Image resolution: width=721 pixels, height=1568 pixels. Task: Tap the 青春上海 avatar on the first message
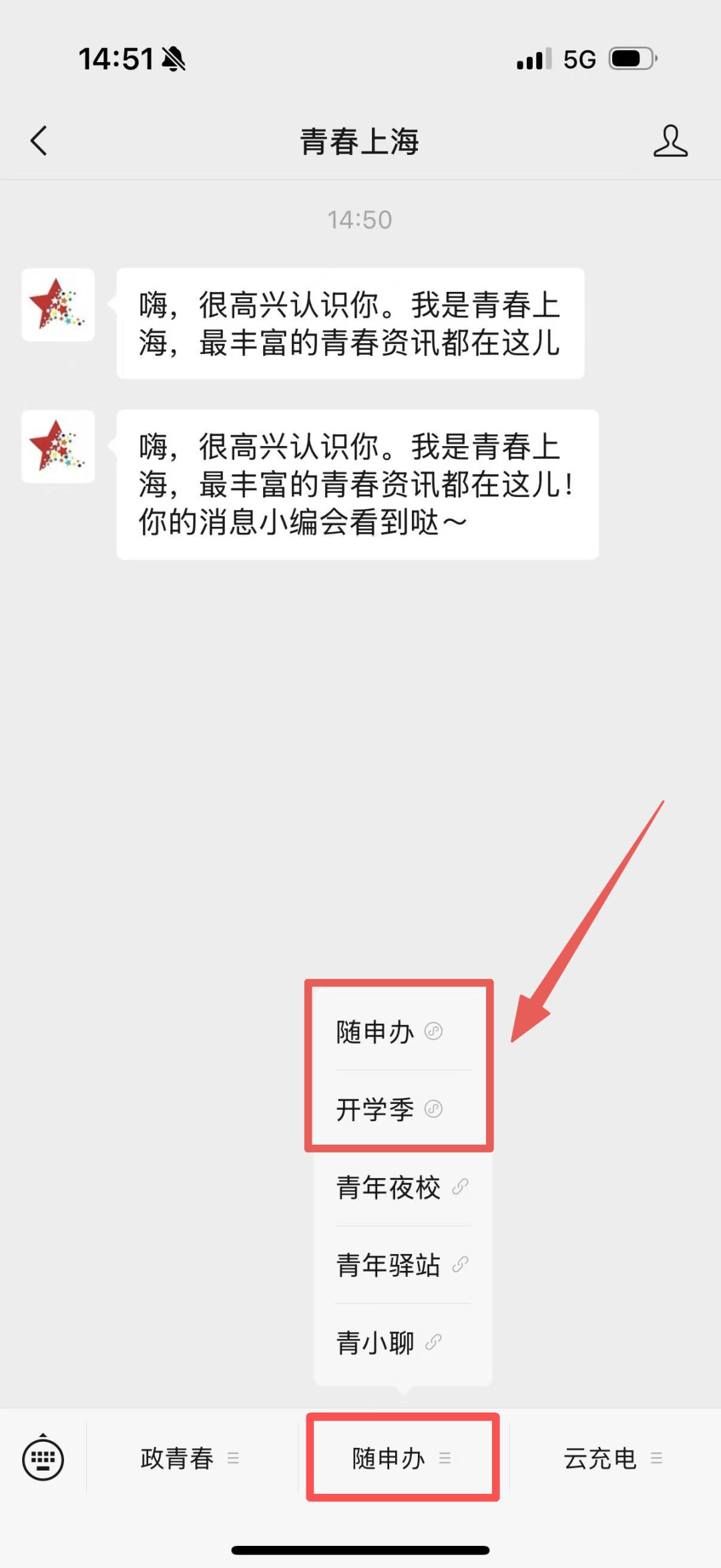coord(58,305)
